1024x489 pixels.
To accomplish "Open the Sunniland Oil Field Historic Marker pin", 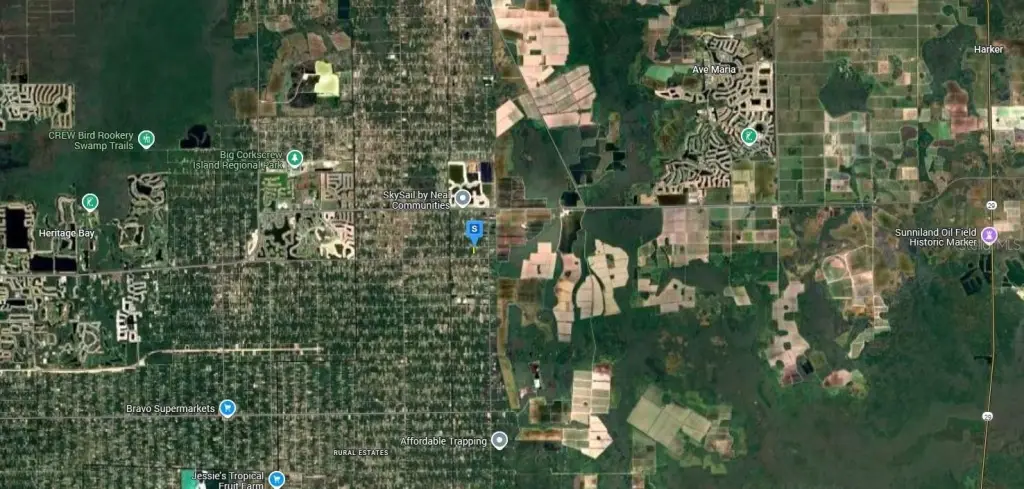I will point(989,236).
